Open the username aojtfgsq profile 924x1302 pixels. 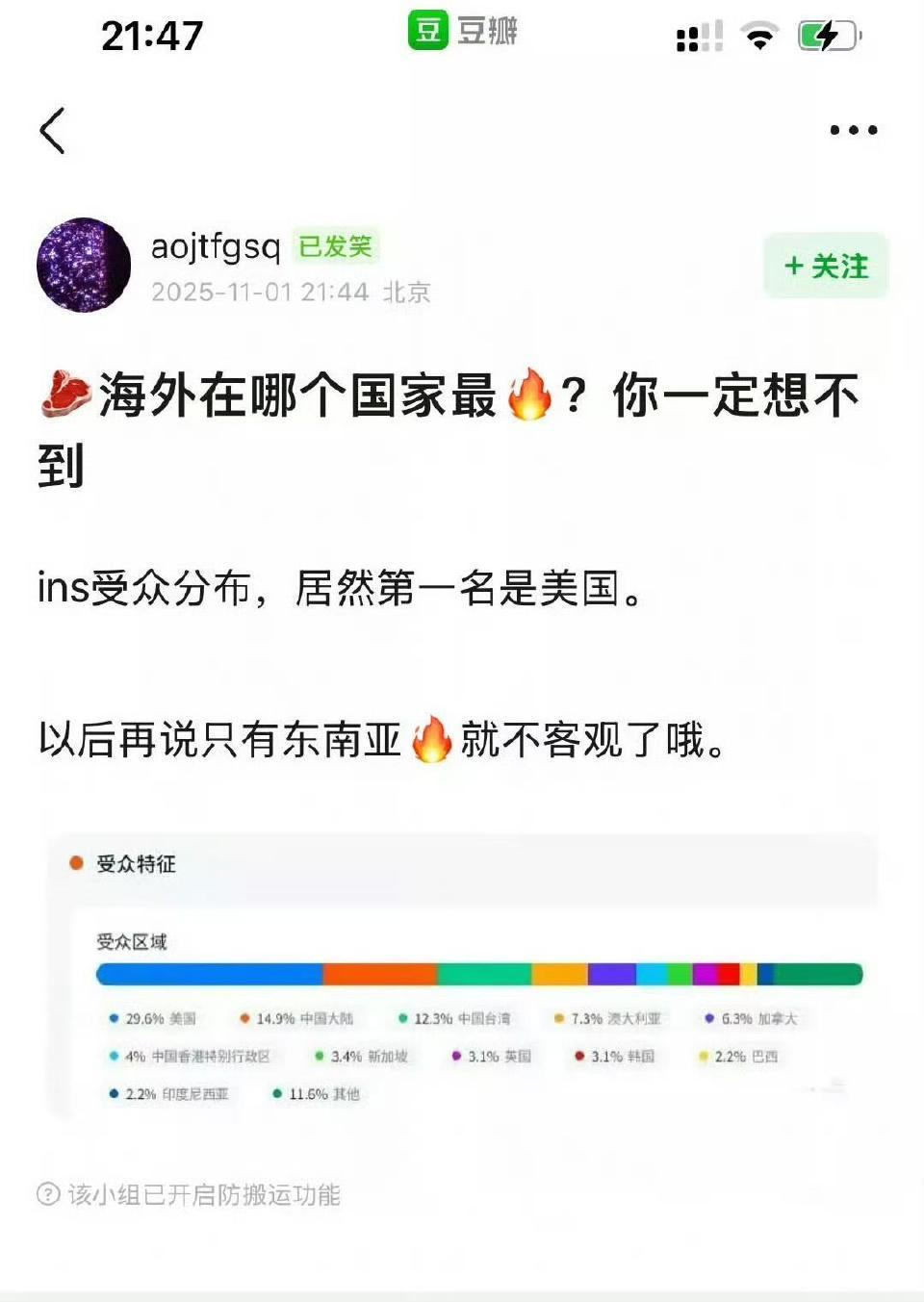(x=214, y=246)
